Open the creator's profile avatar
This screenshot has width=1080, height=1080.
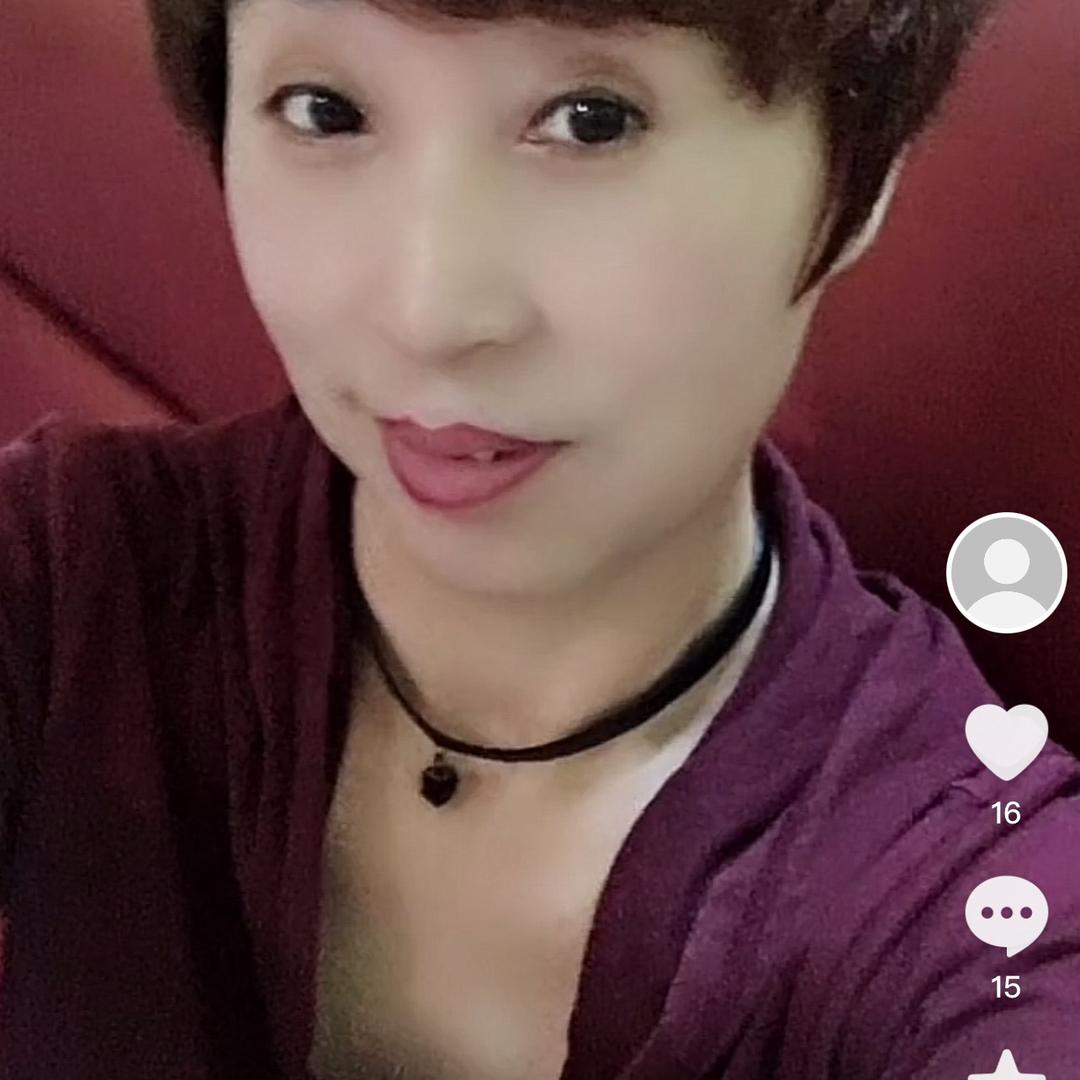1006,572
